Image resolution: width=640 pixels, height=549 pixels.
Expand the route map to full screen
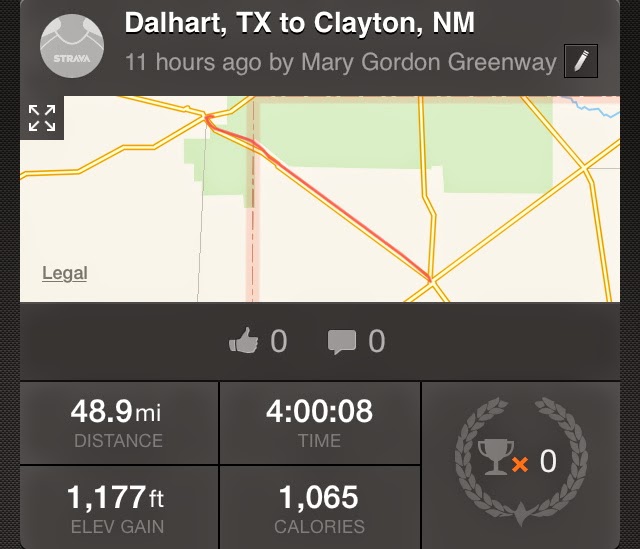tap(42, 118)
